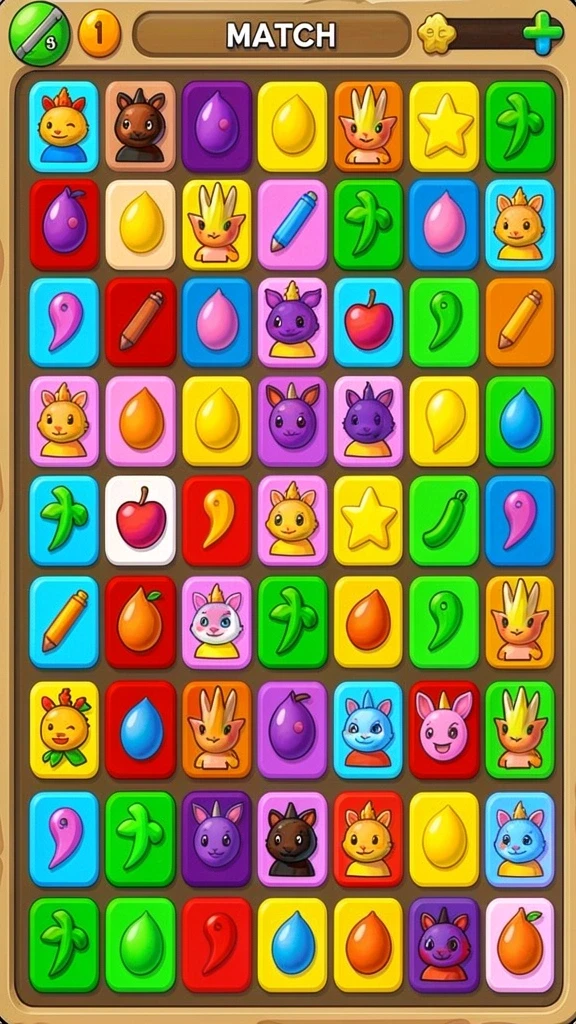Open the green round button at top left
The image size is (576, 1024).
[x=39, y=33]
